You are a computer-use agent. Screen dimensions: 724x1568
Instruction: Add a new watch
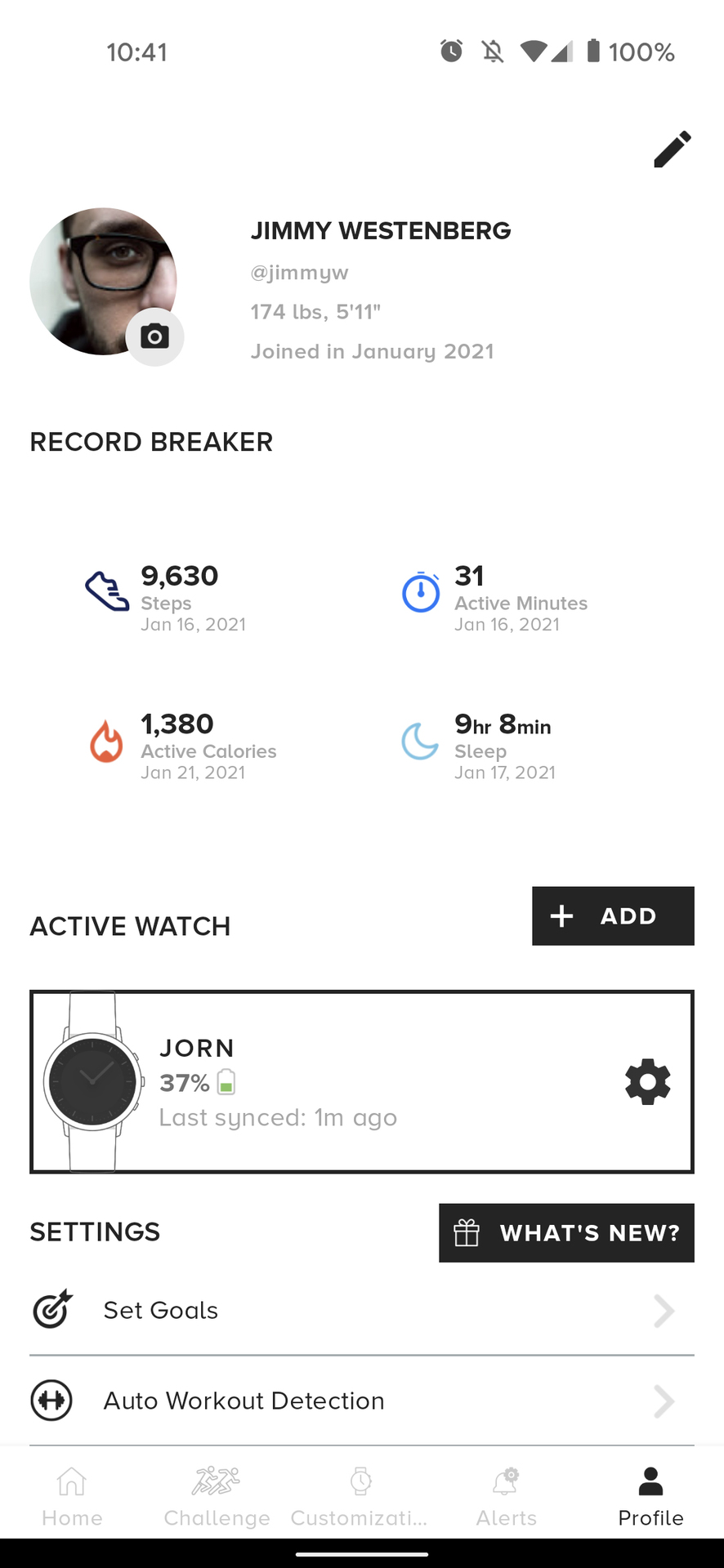[x=613, y=916]
